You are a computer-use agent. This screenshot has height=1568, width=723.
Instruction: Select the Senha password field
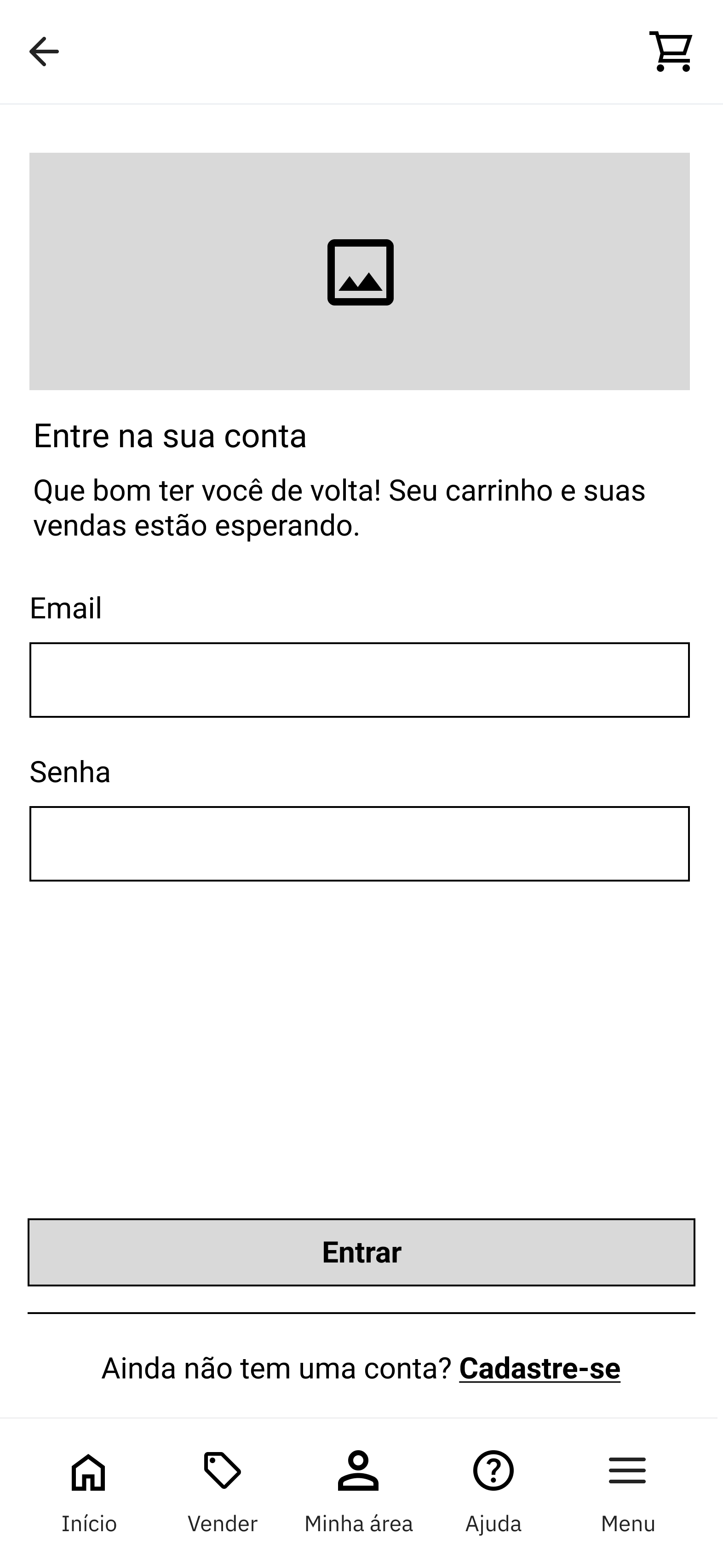(x=359, y=844)
